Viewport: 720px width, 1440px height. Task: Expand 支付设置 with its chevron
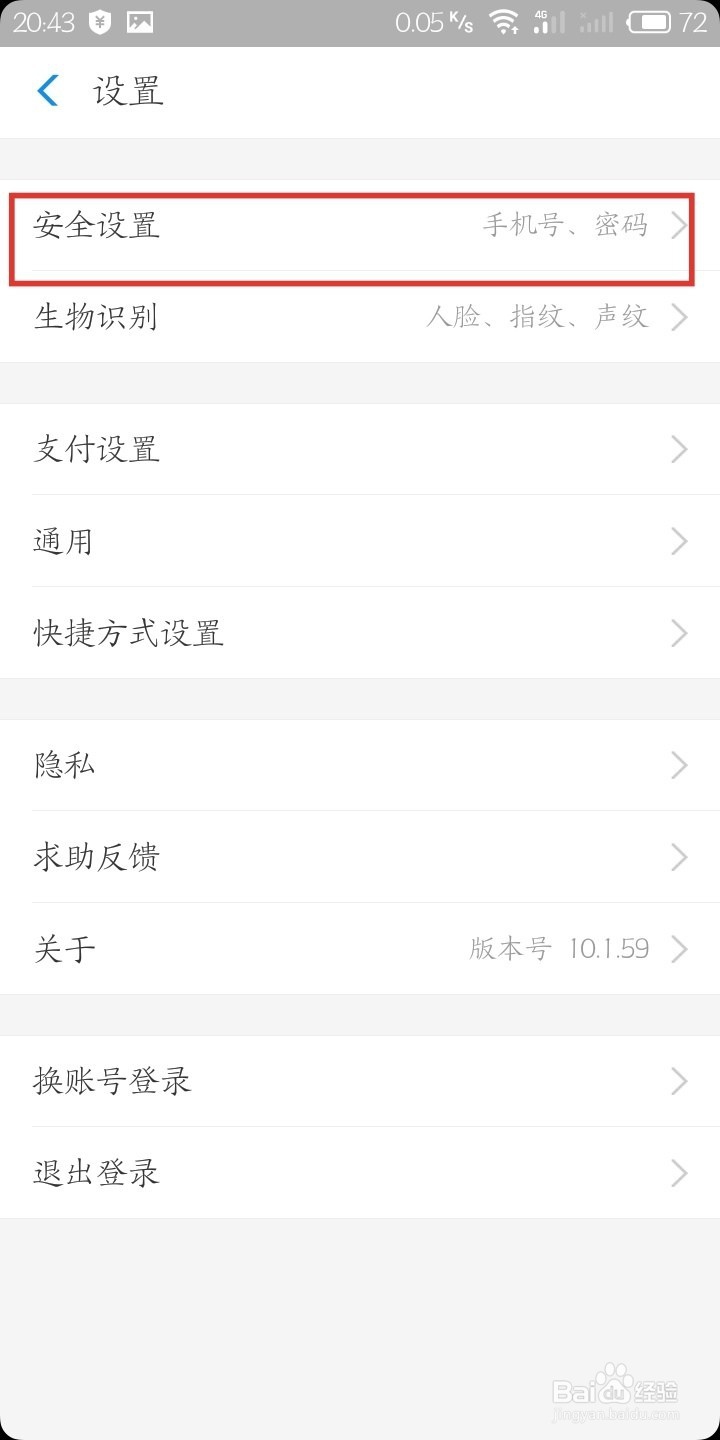679,449
